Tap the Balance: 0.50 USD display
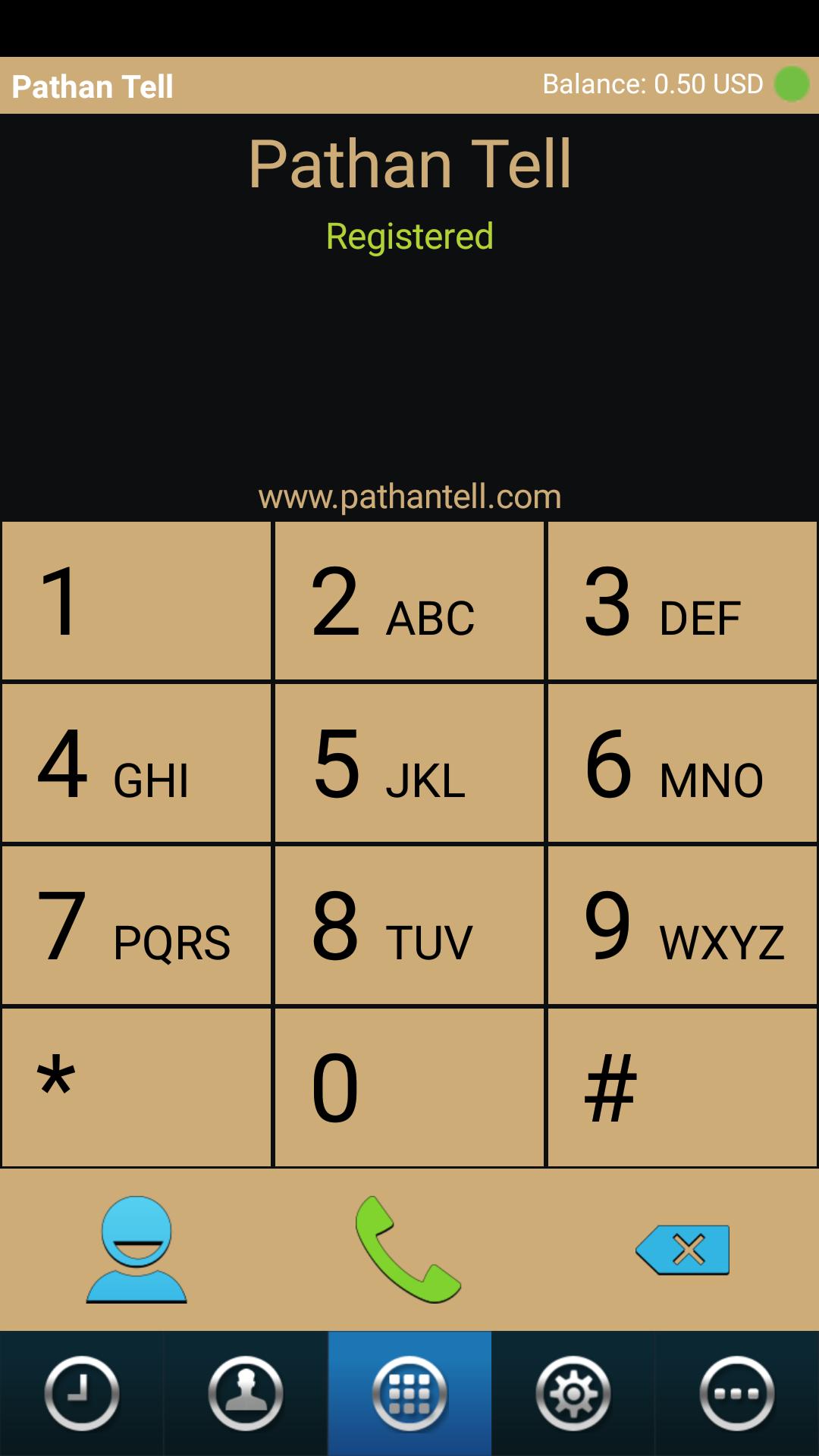Image resolution: width=819 pixels, height=1456 pixels. point(654,84)
